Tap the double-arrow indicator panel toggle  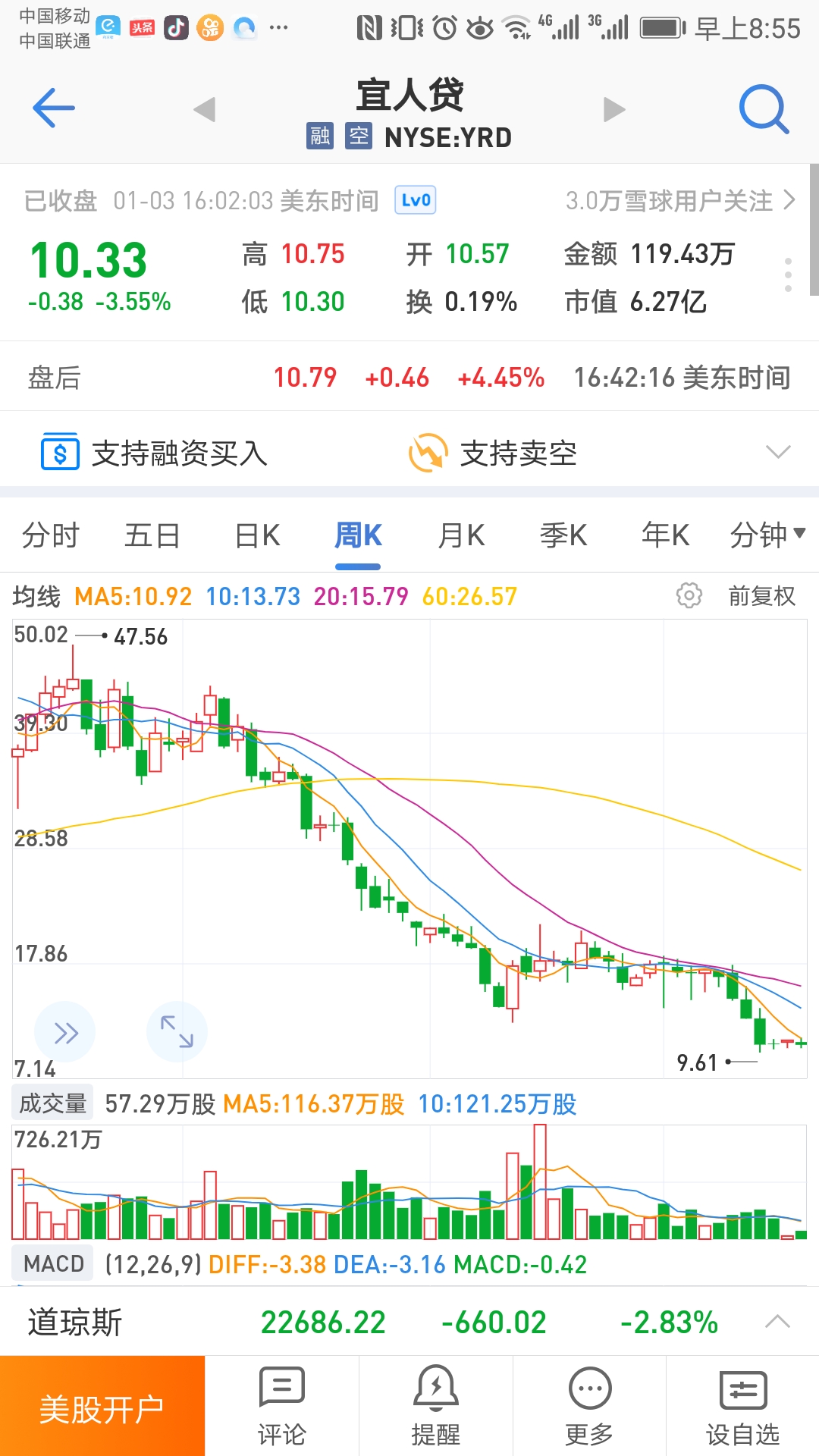click(x=65, y=1031)
